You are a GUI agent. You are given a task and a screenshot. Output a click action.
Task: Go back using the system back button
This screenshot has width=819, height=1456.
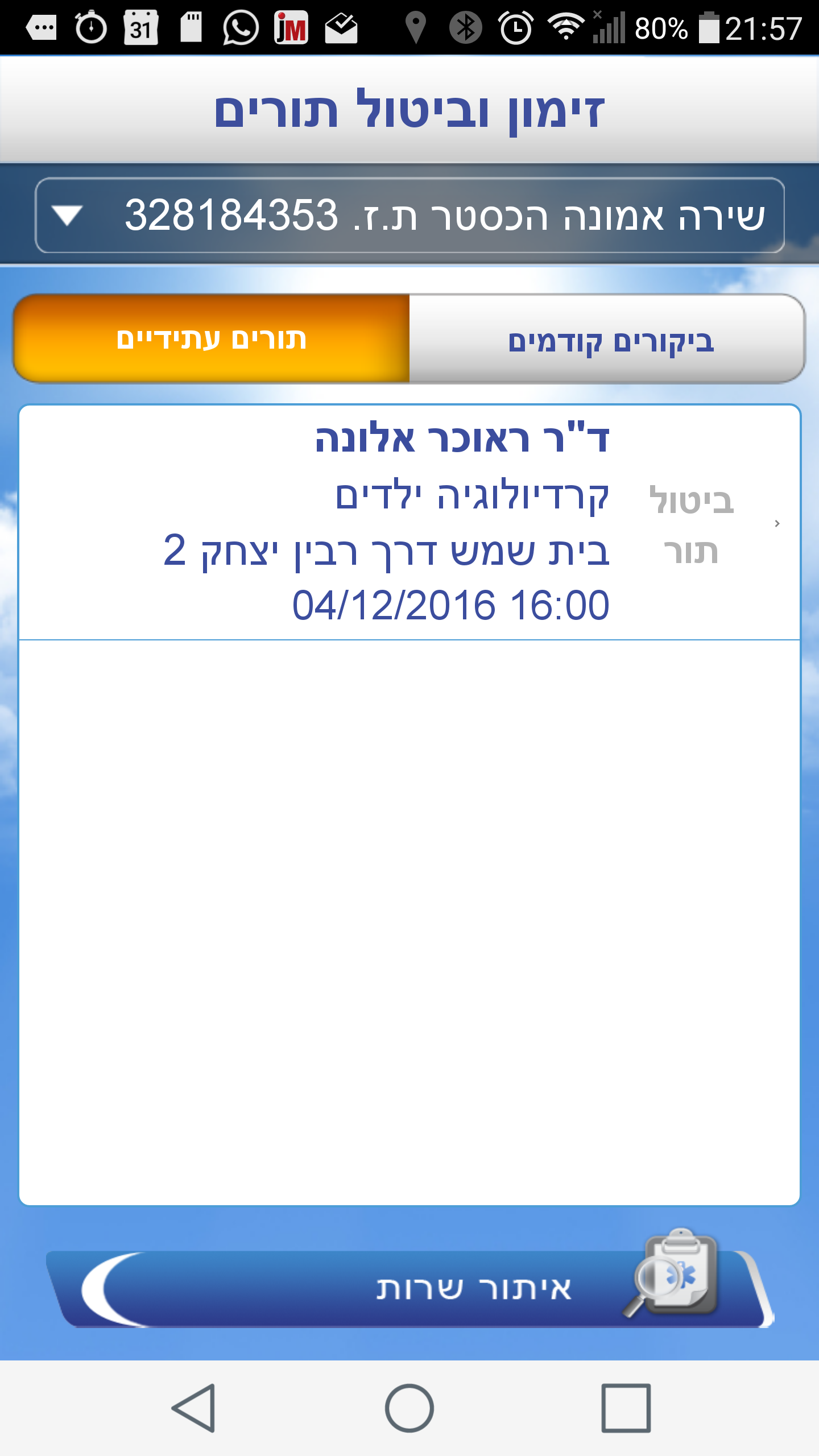point(193,1408)
